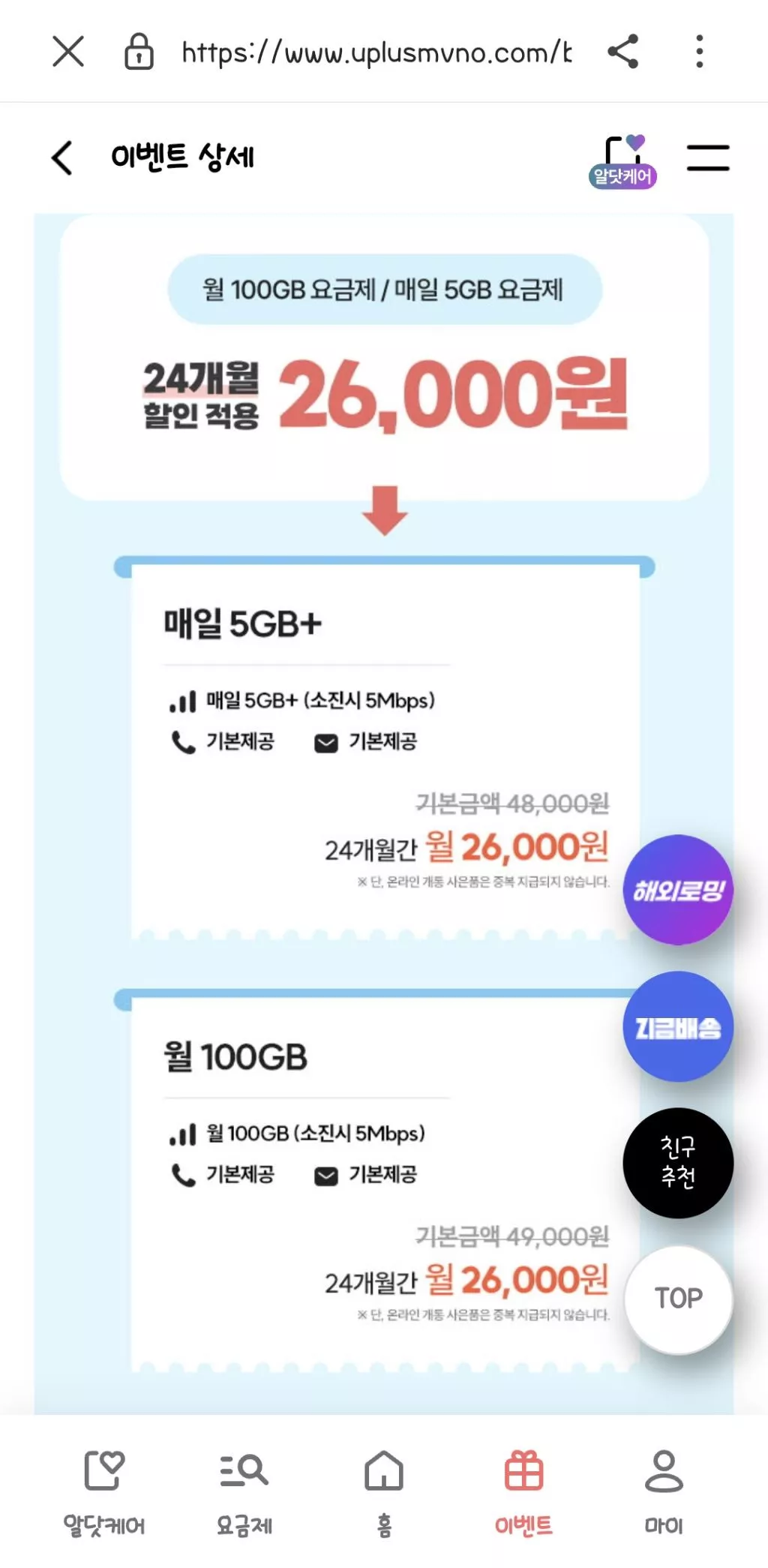Viewport: 768px width, 1568px height.
Task: View site security info via lock icon
Action: 139,52
